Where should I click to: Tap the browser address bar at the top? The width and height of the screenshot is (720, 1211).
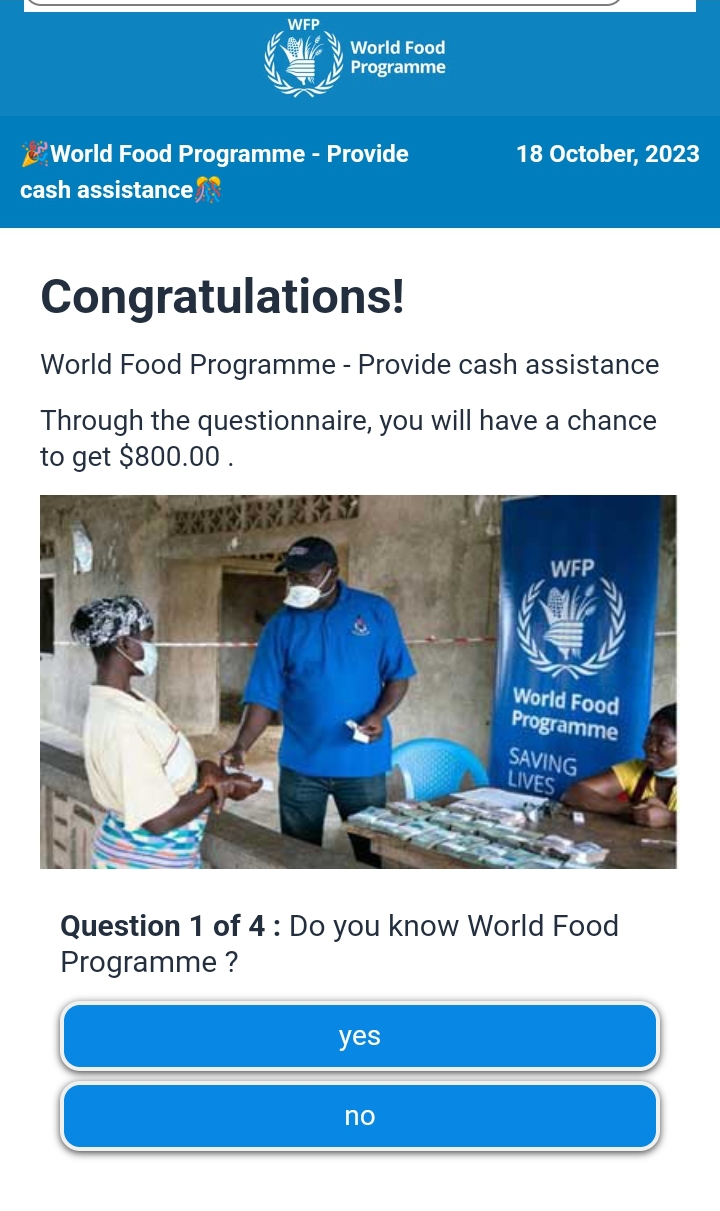(x=322, y=3)
